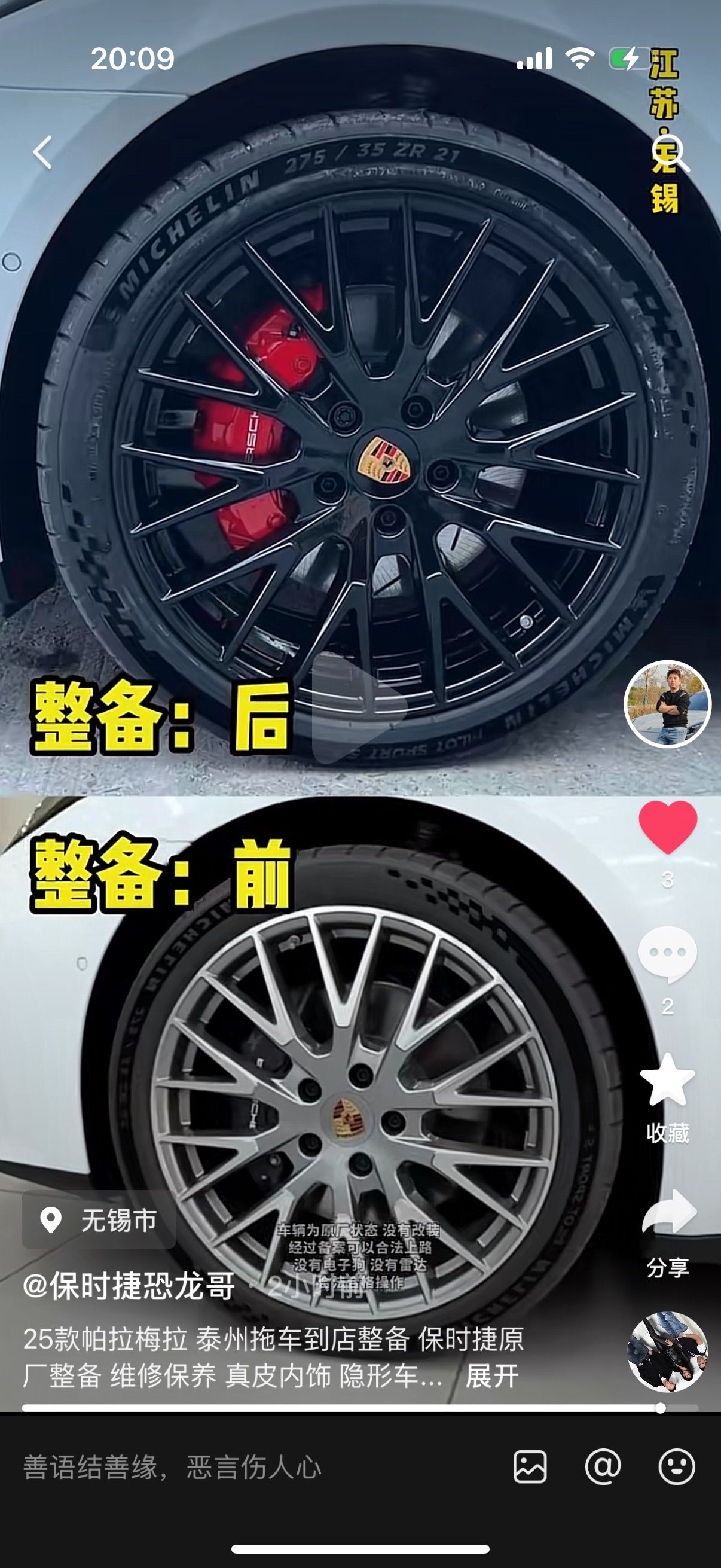Open @保时捷恐龙哥 profile name
721x1568 pixels.
pyautogui.click(x=129, y=1286)
